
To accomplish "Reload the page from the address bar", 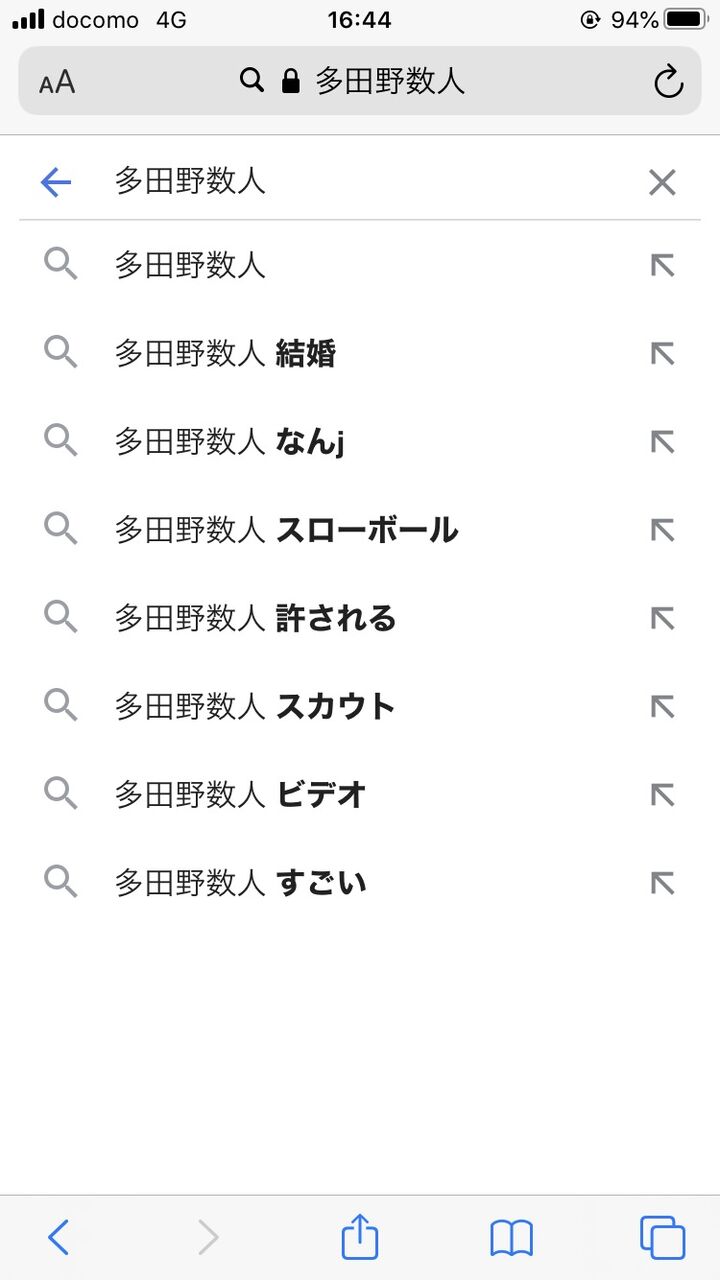I will [668, 81].
